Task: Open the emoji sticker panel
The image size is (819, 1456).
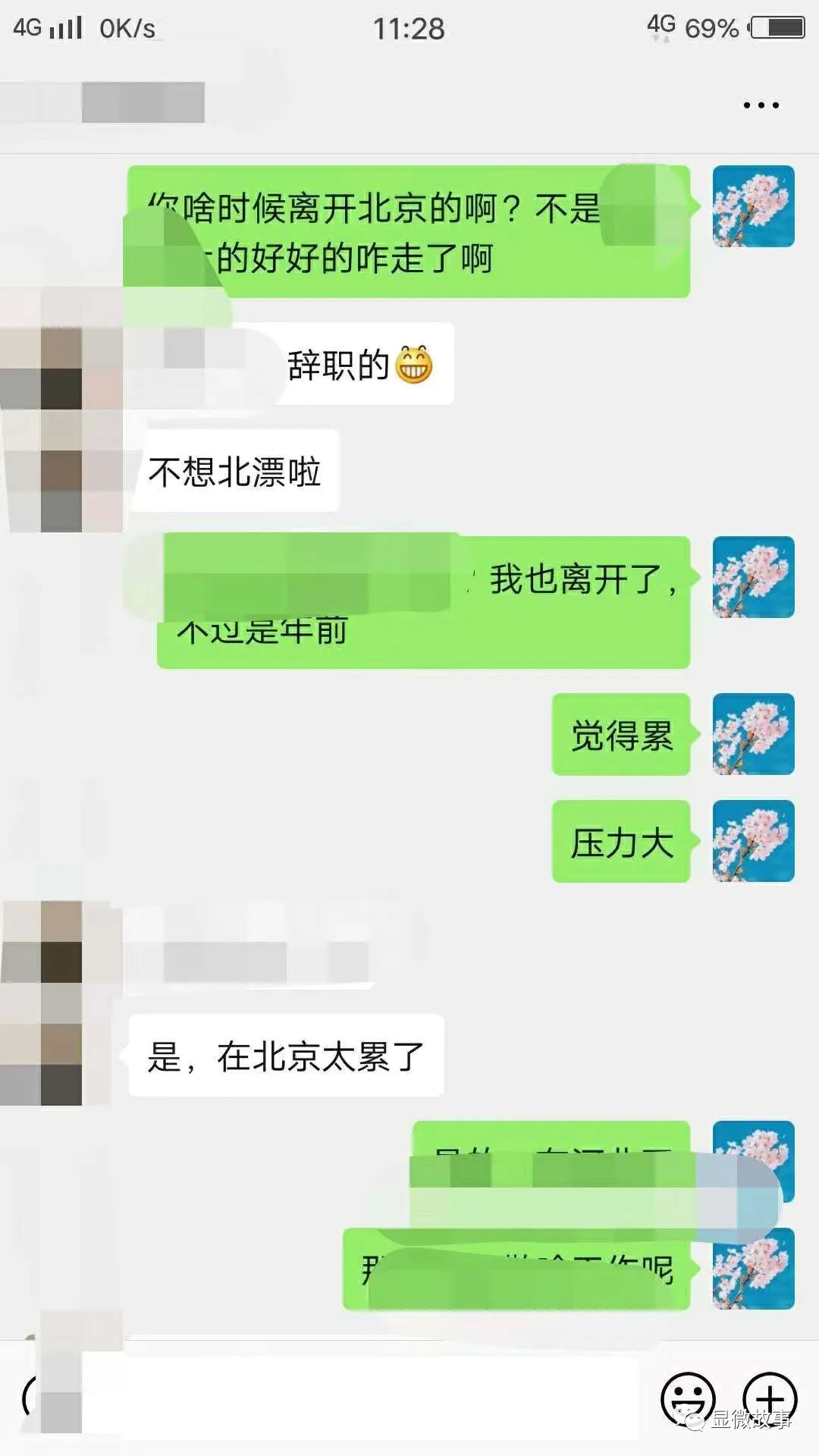Action: [688, 1398]
